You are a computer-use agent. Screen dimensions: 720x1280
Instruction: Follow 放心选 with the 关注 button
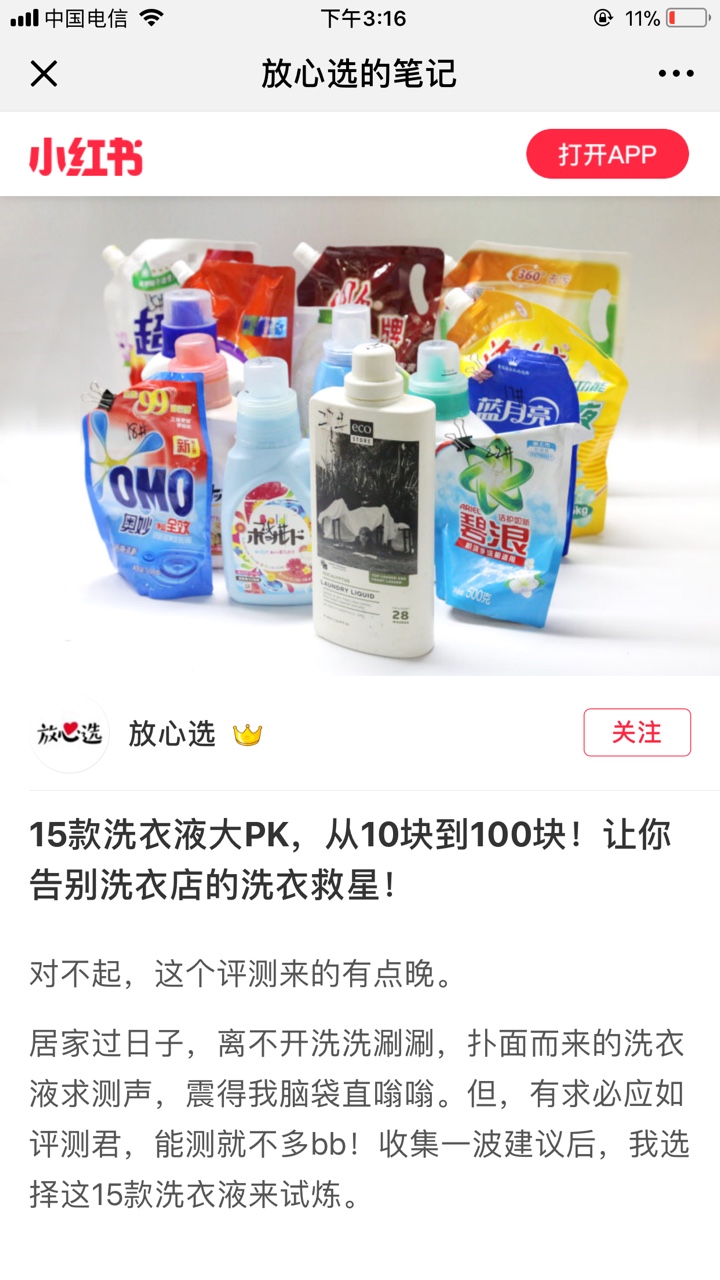(x=637, y=733)
